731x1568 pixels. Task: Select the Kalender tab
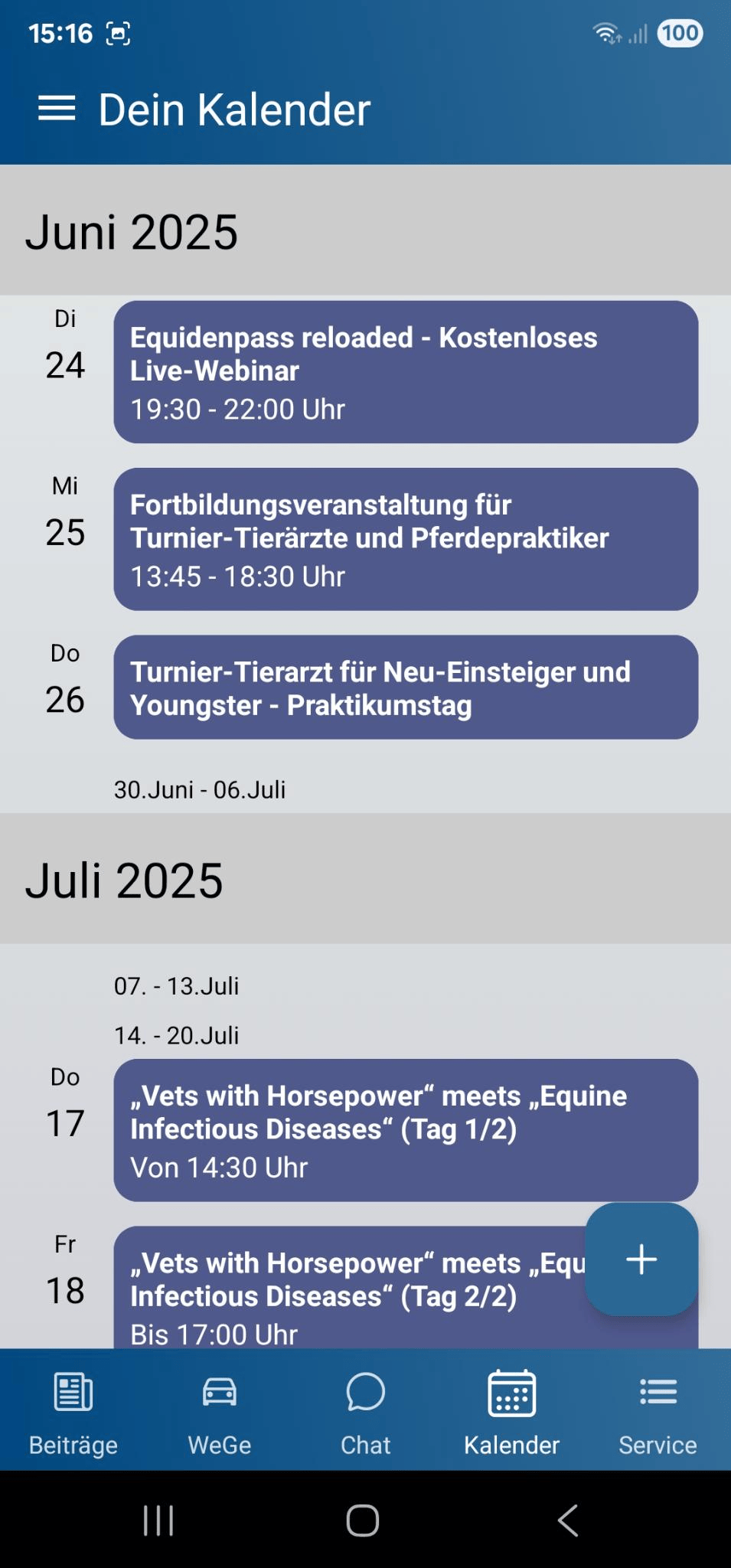511,1411
